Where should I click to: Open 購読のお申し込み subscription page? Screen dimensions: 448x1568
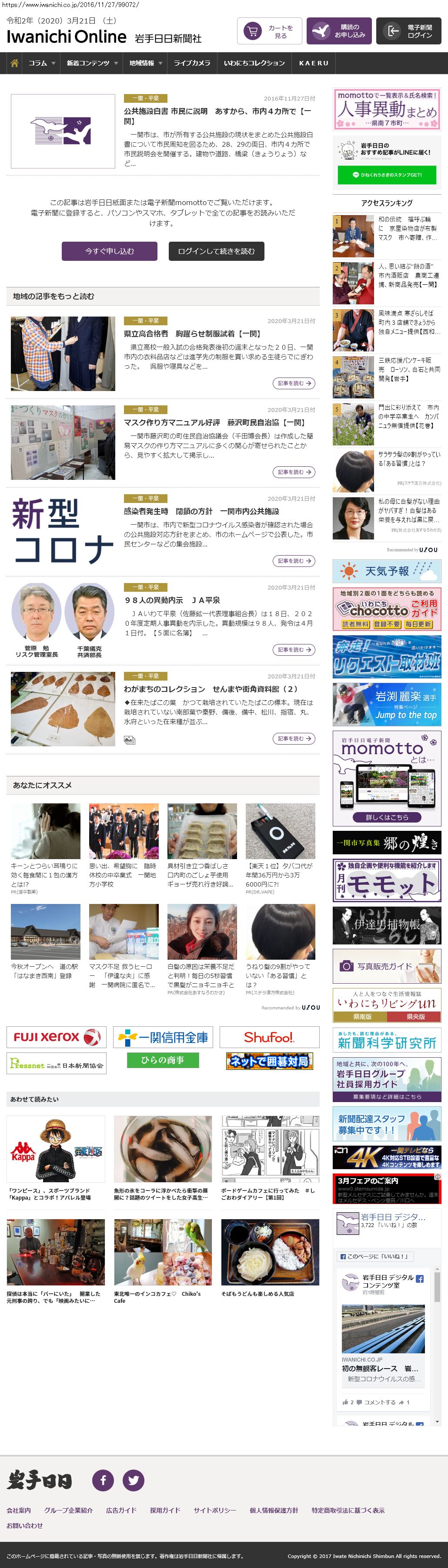point(338,32)
